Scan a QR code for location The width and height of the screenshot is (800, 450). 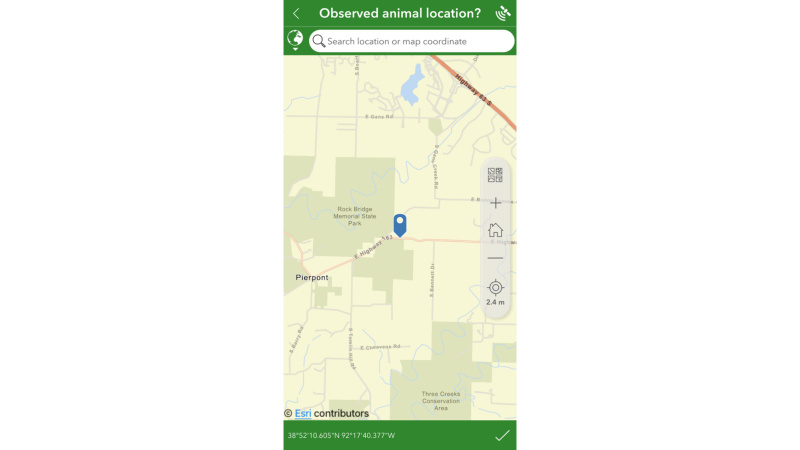point(495,175)
